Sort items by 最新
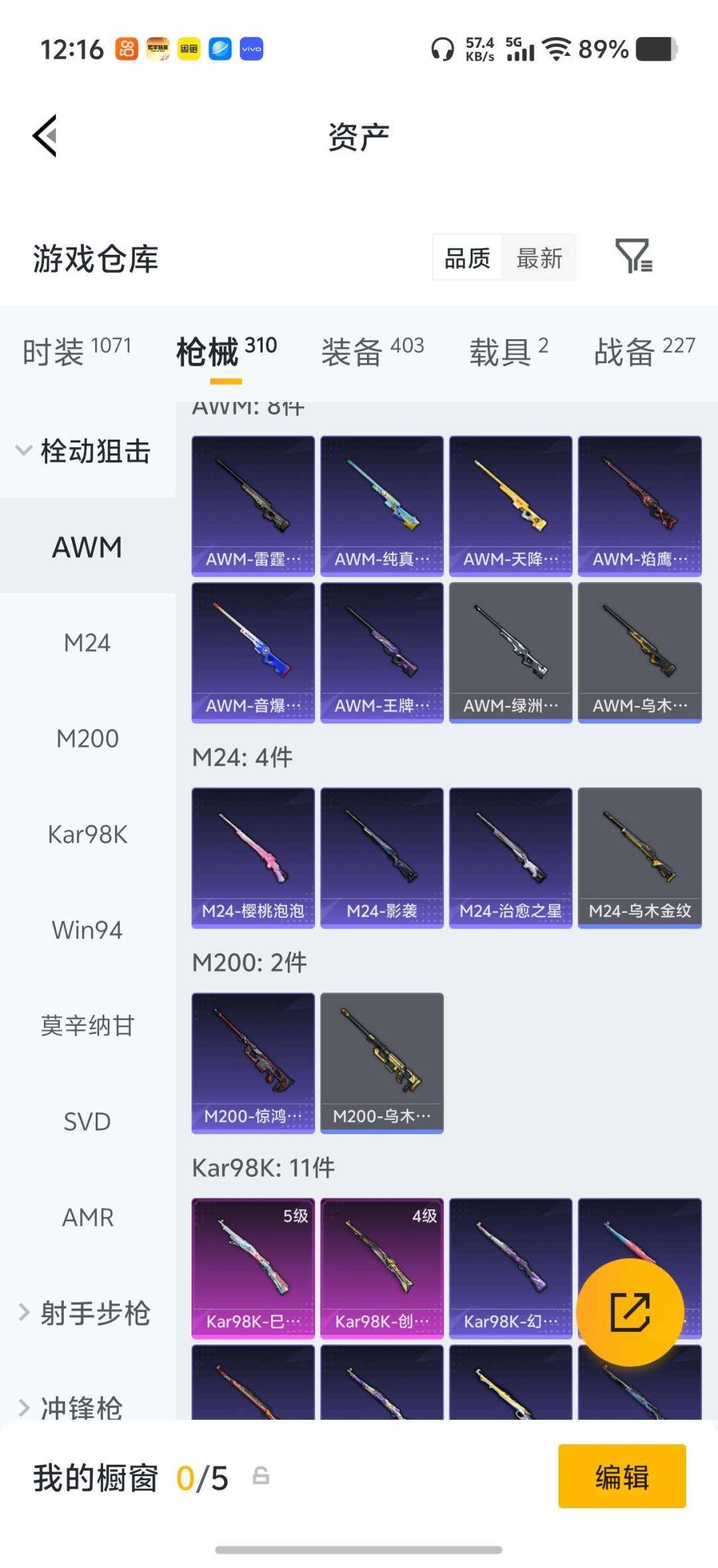The width and height of the screenshot is (718, 1568). coord(539,258)
